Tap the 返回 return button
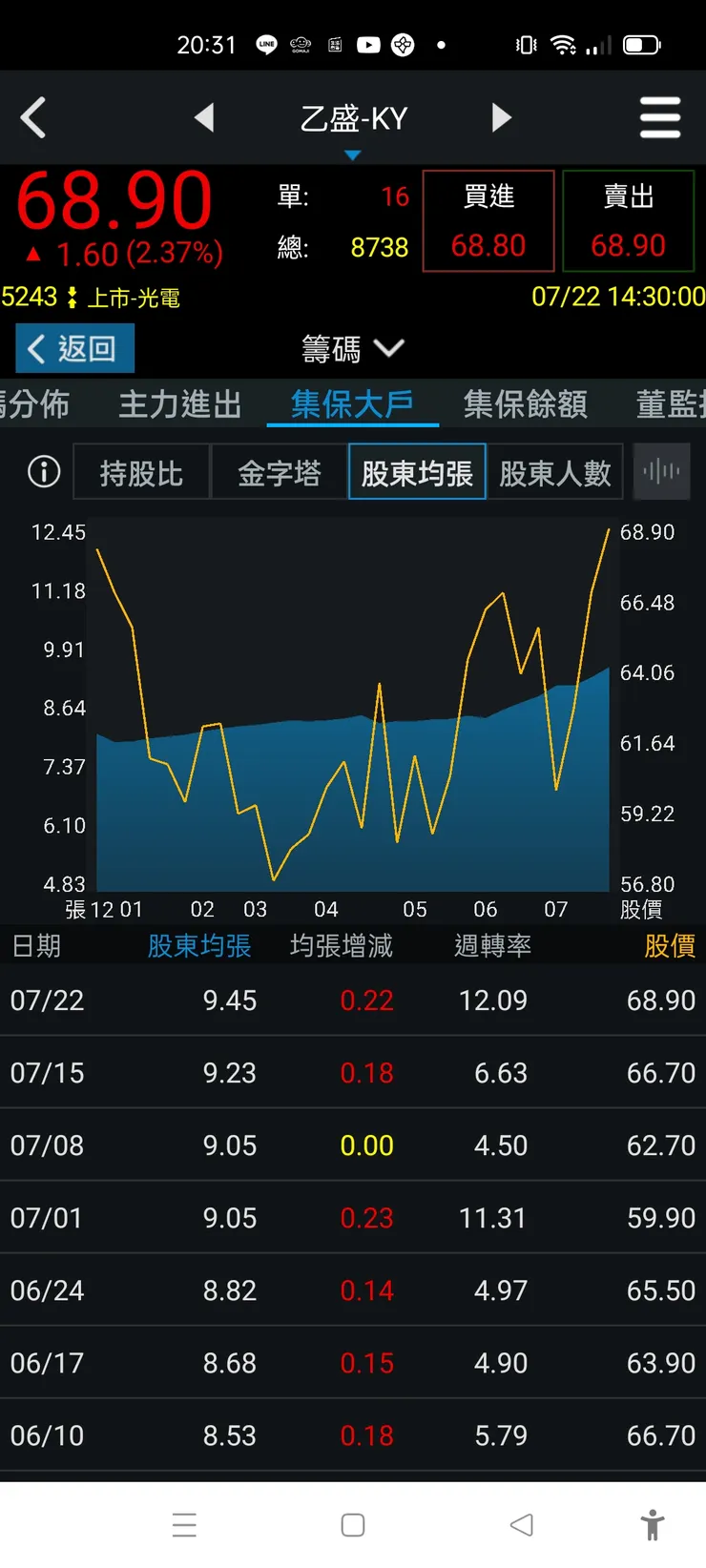The height and width of the screenshot is (1568, 706). click(73, 348)
